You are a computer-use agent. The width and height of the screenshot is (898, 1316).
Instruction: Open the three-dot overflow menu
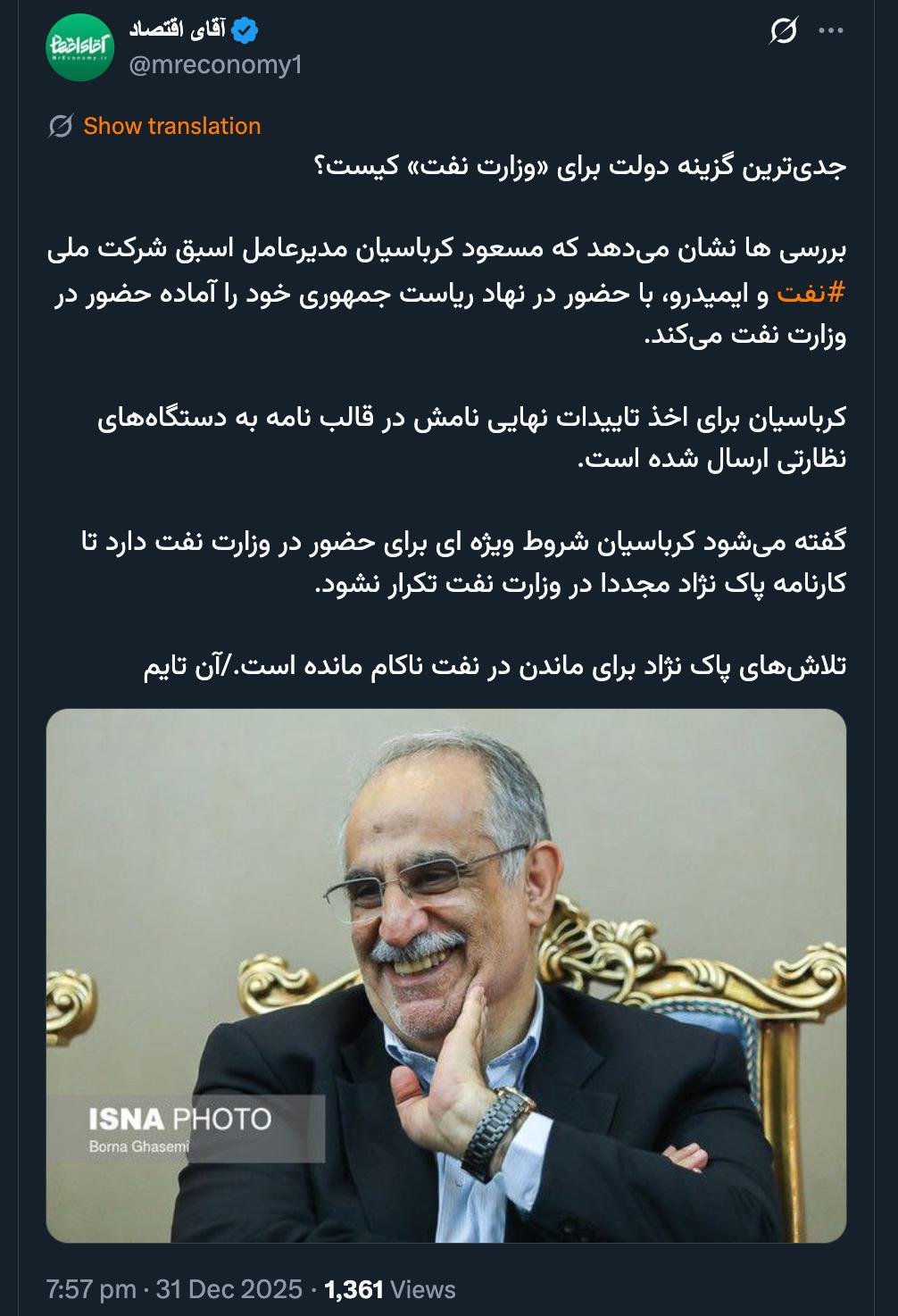pos(830,31)
